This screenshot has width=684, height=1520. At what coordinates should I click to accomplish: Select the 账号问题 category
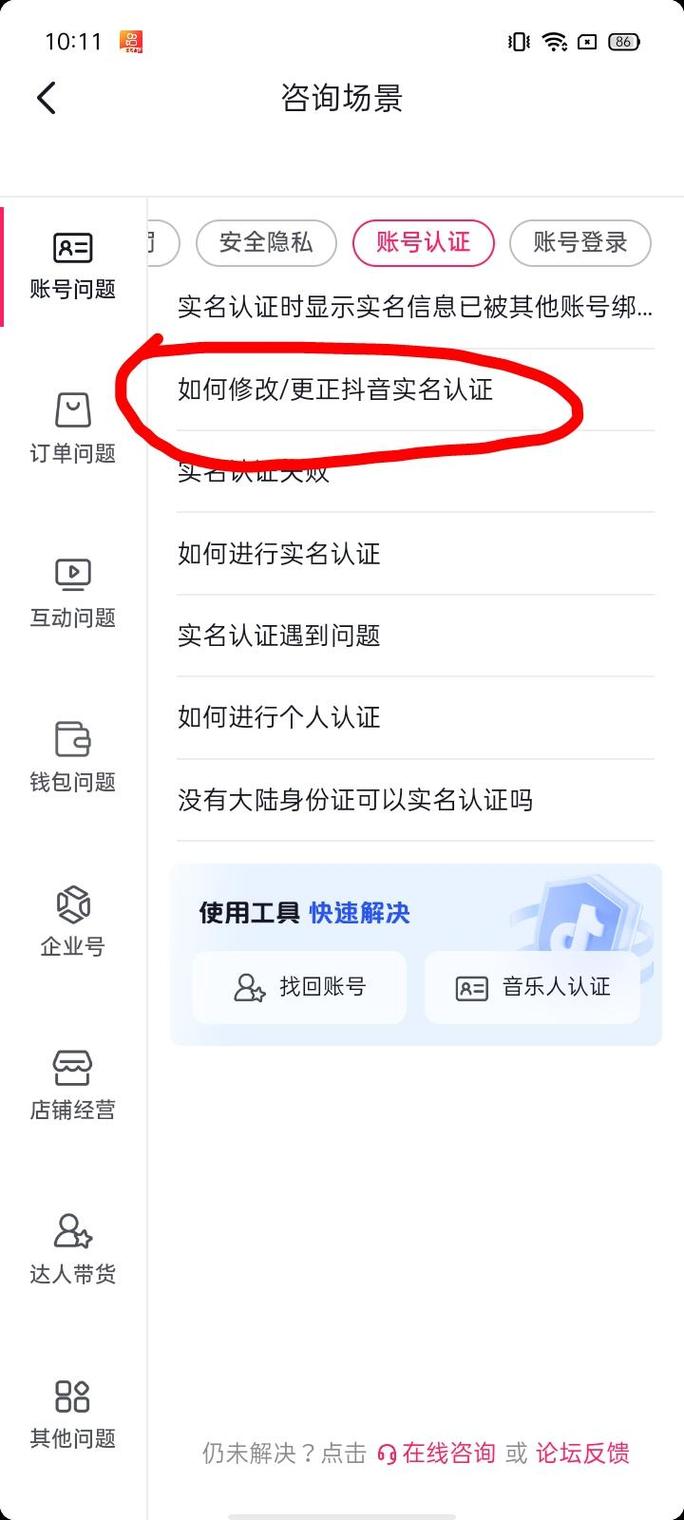pos(73,266)
